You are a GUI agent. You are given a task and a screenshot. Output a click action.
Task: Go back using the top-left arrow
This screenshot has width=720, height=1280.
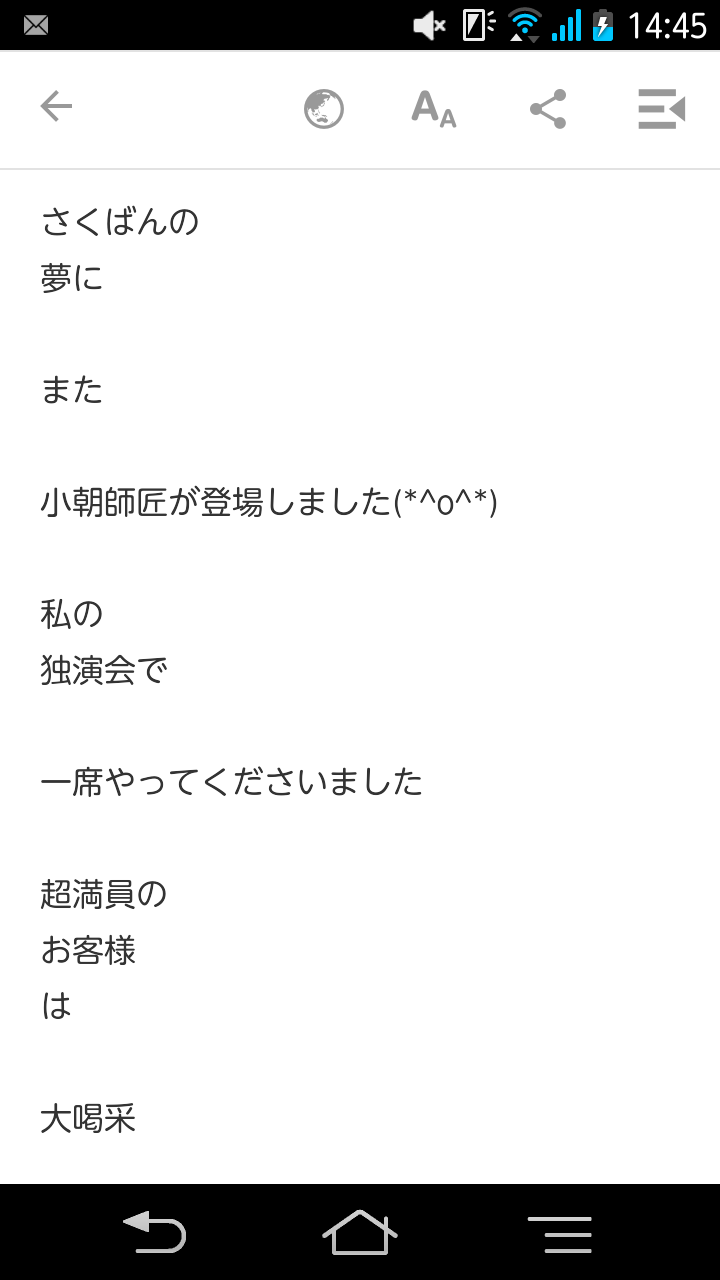56,107
